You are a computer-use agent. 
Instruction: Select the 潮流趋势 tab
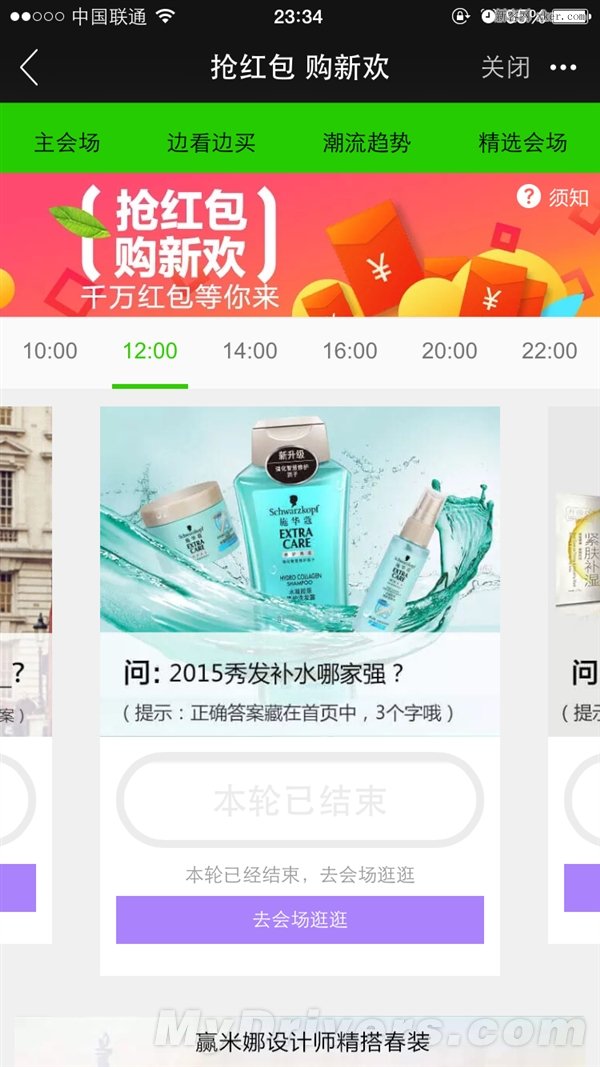click(366, 142)
